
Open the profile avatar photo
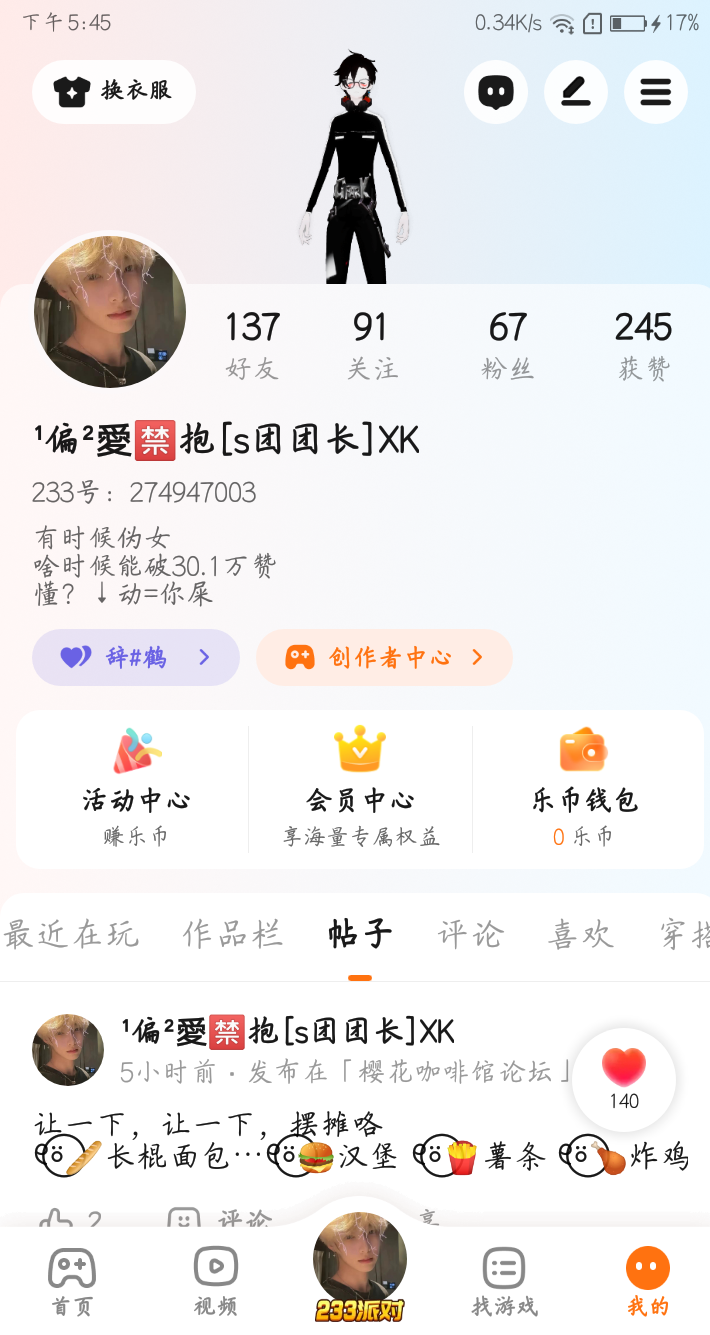(110, 311)
